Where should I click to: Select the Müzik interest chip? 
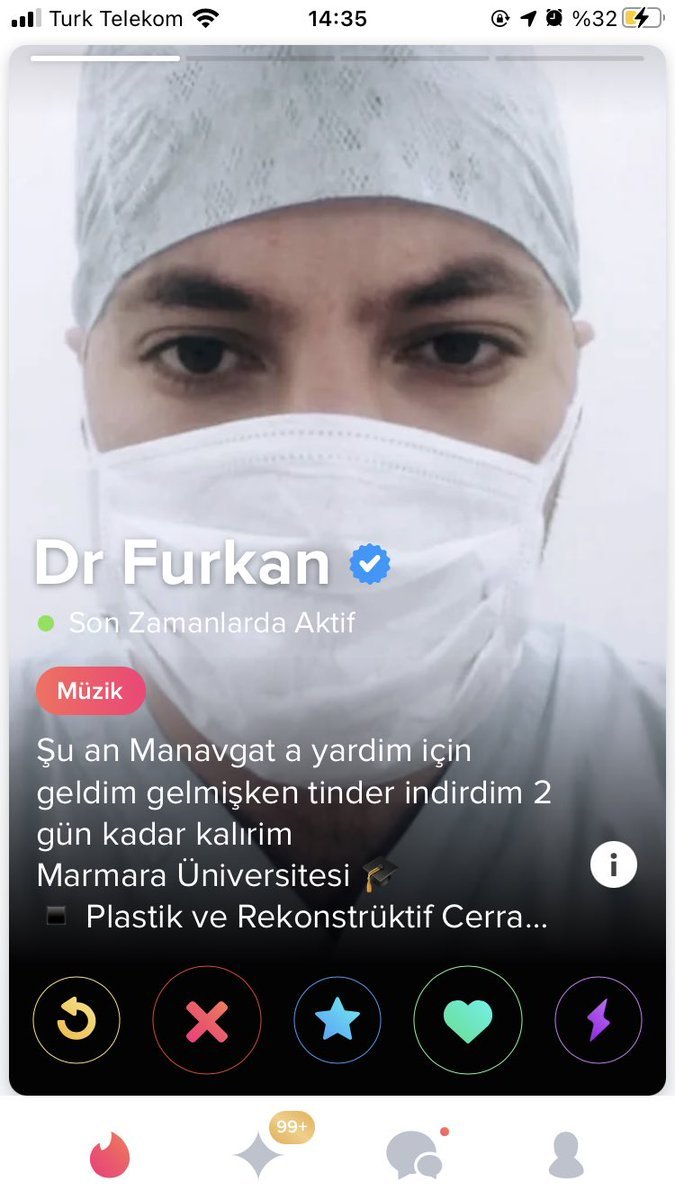pyautogui.click(x=91, y=690)
